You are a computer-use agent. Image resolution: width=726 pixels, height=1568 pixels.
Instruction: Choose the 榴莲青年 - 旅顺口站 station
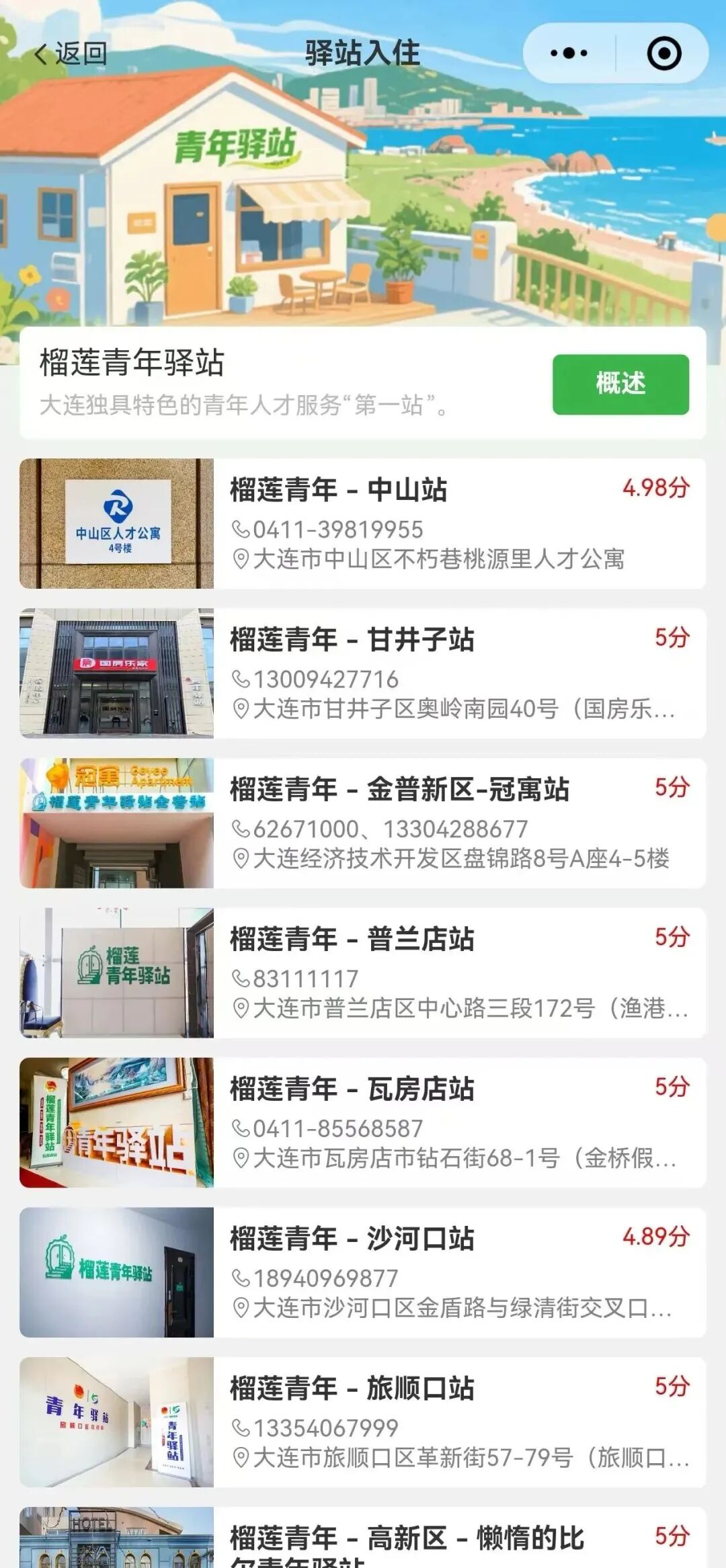pyautogui.click(x=363, y=1422)
